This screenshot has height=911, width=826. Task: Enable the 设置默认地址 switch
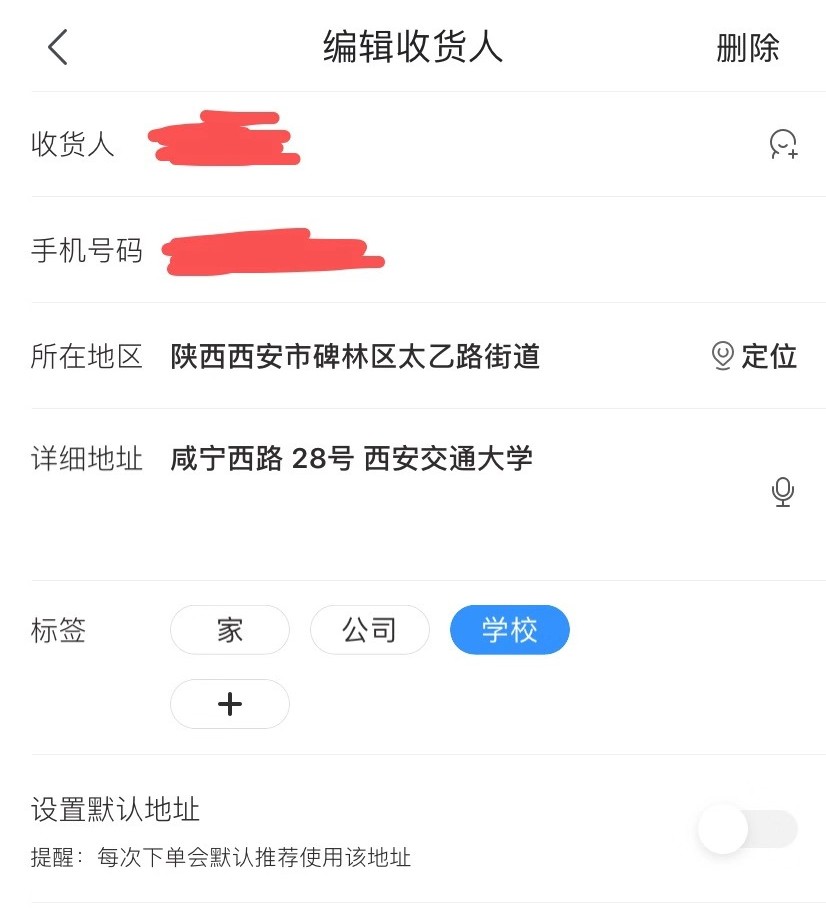[746, 829]
